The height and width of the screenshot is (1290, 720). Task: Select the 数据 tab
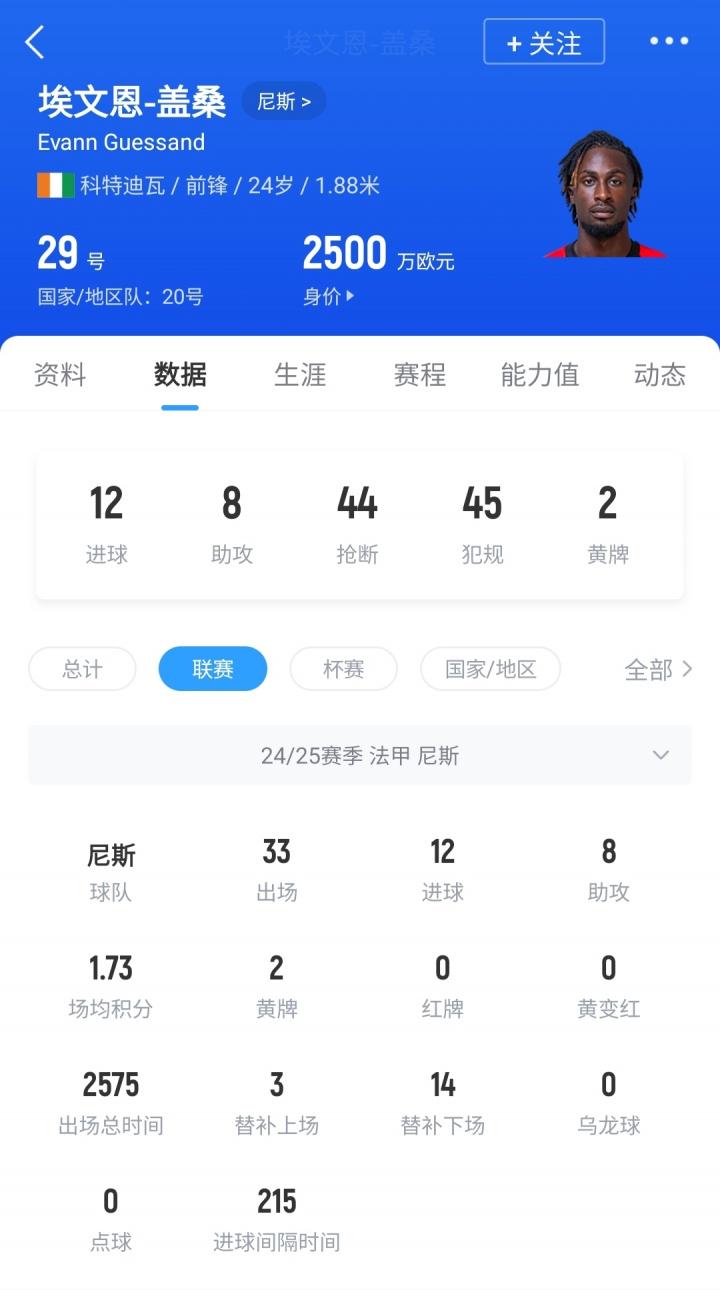point(180,375)
